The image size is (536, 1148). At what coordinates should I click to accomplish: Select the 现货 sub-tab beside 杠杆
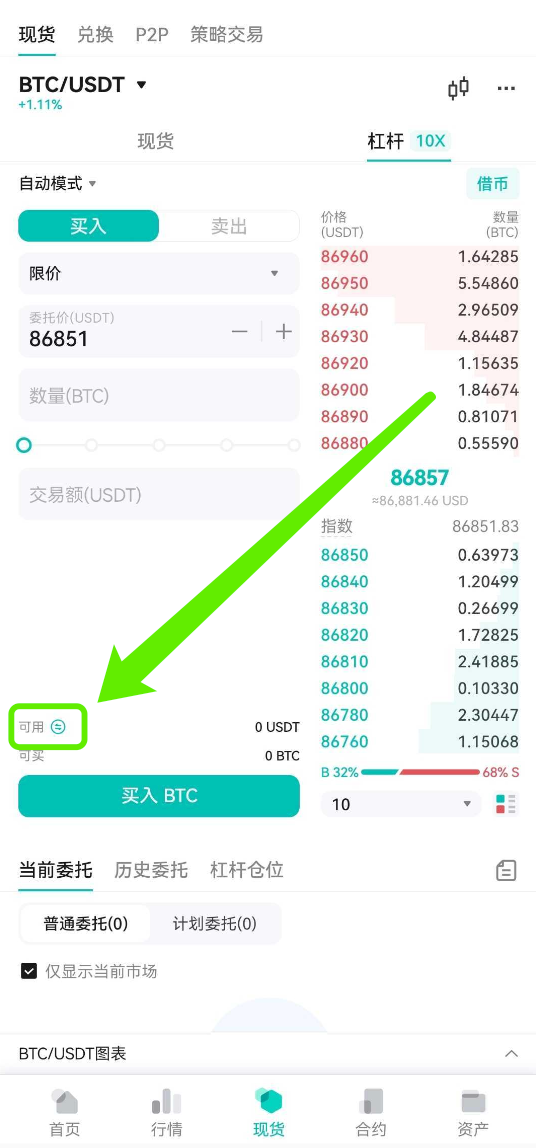tap(156, 141)
